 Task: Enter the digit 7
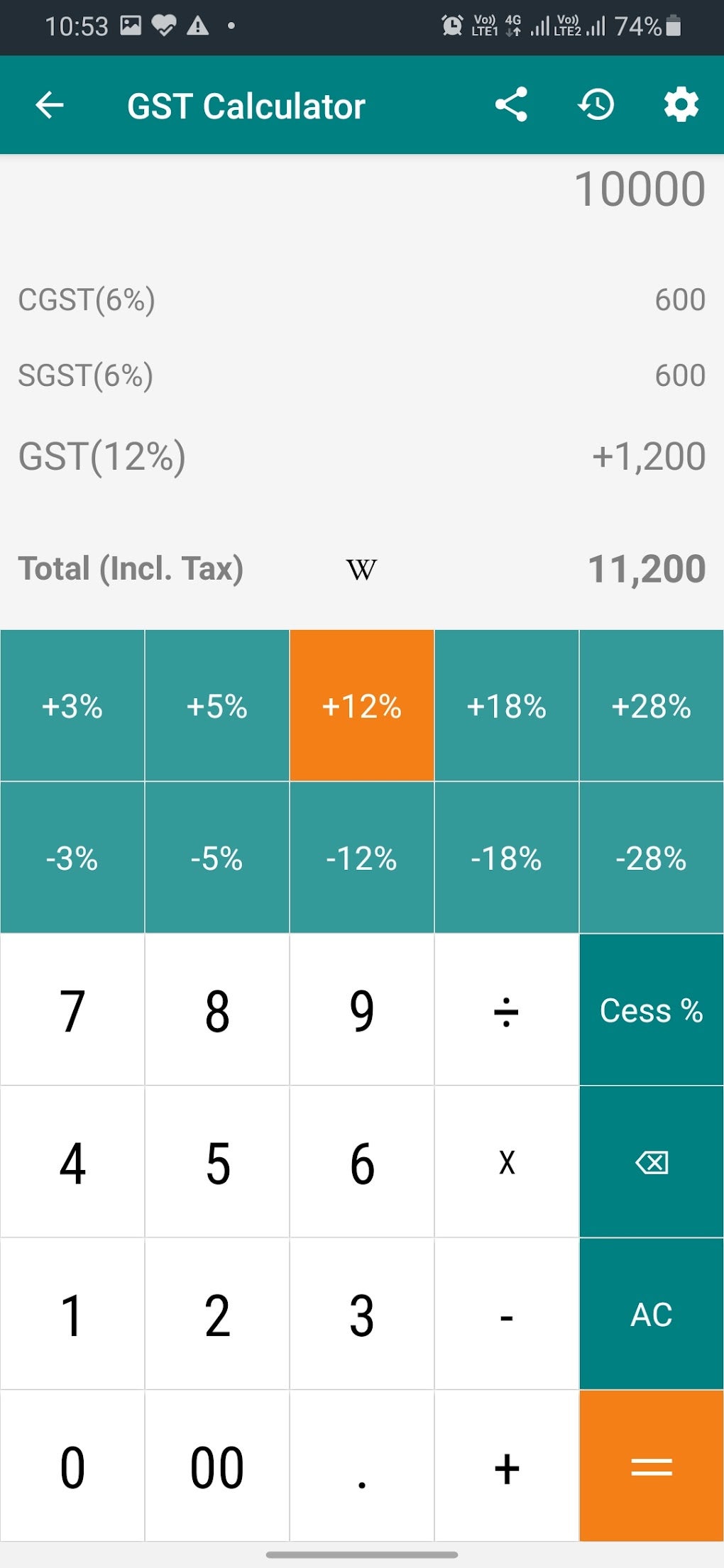tap(72, 1010)
